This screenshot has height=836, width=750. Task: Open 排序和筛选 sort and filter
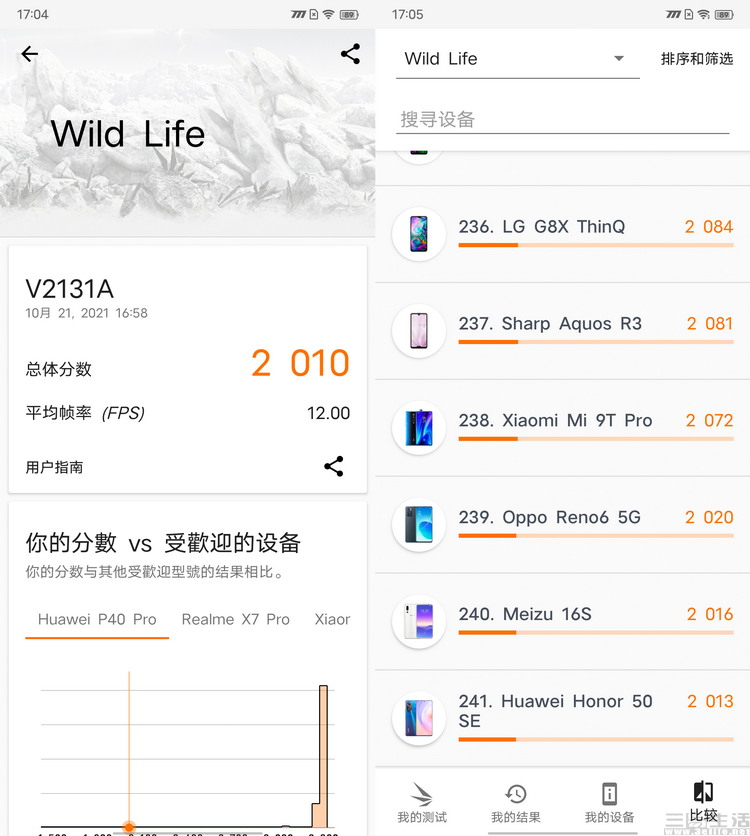[697, 59]
